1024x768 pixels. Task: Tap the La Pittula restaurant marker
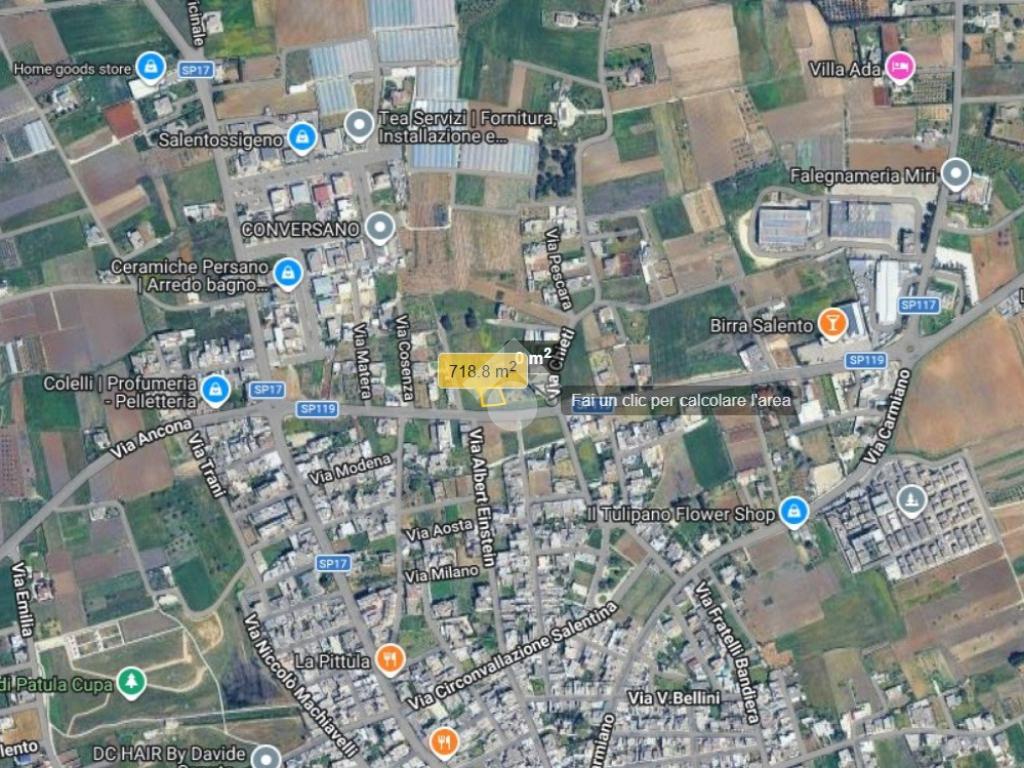coord(390,660)
